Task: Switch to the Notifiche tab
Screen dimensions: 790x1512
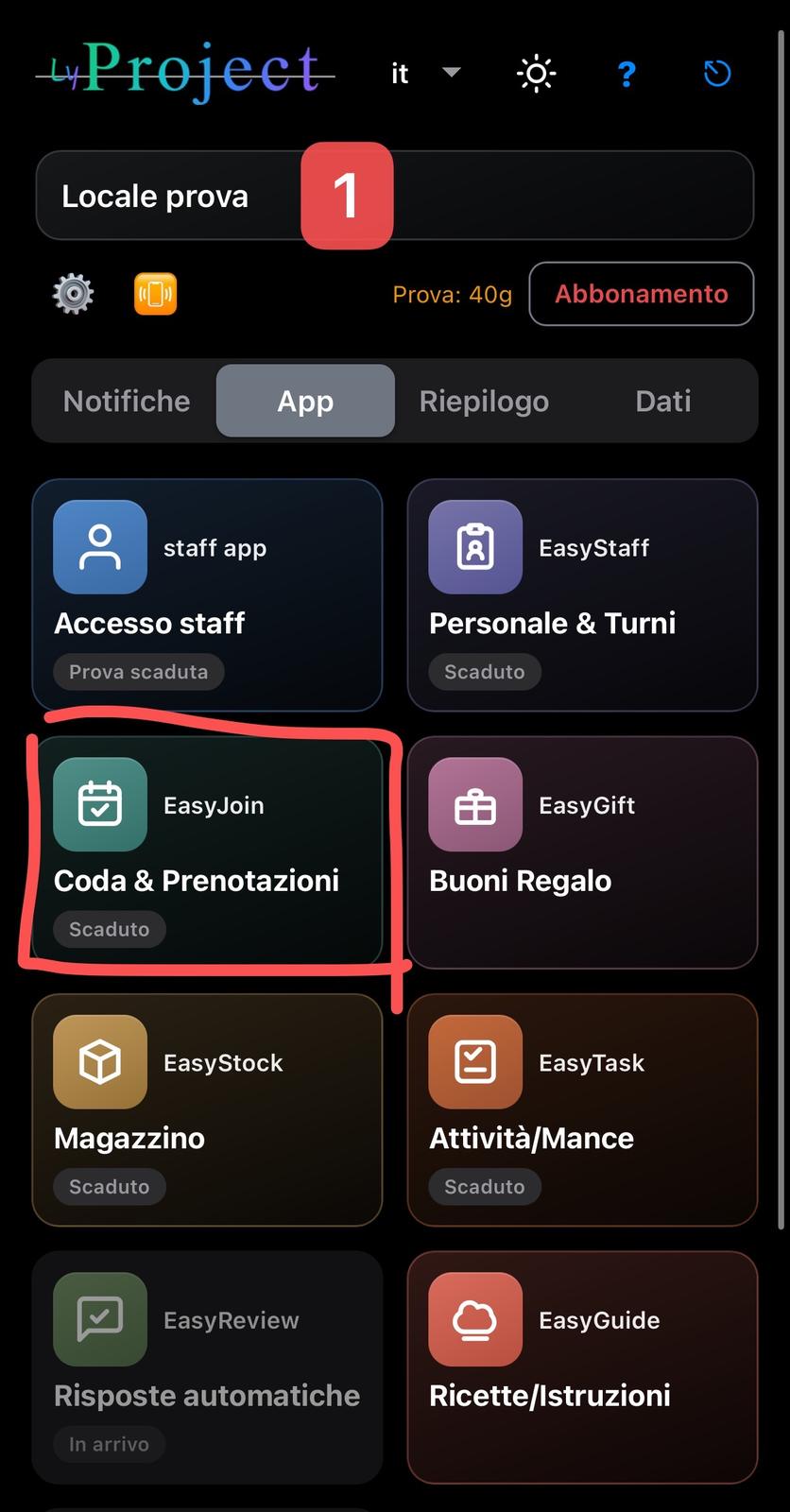Action: (x=127, y=401)
